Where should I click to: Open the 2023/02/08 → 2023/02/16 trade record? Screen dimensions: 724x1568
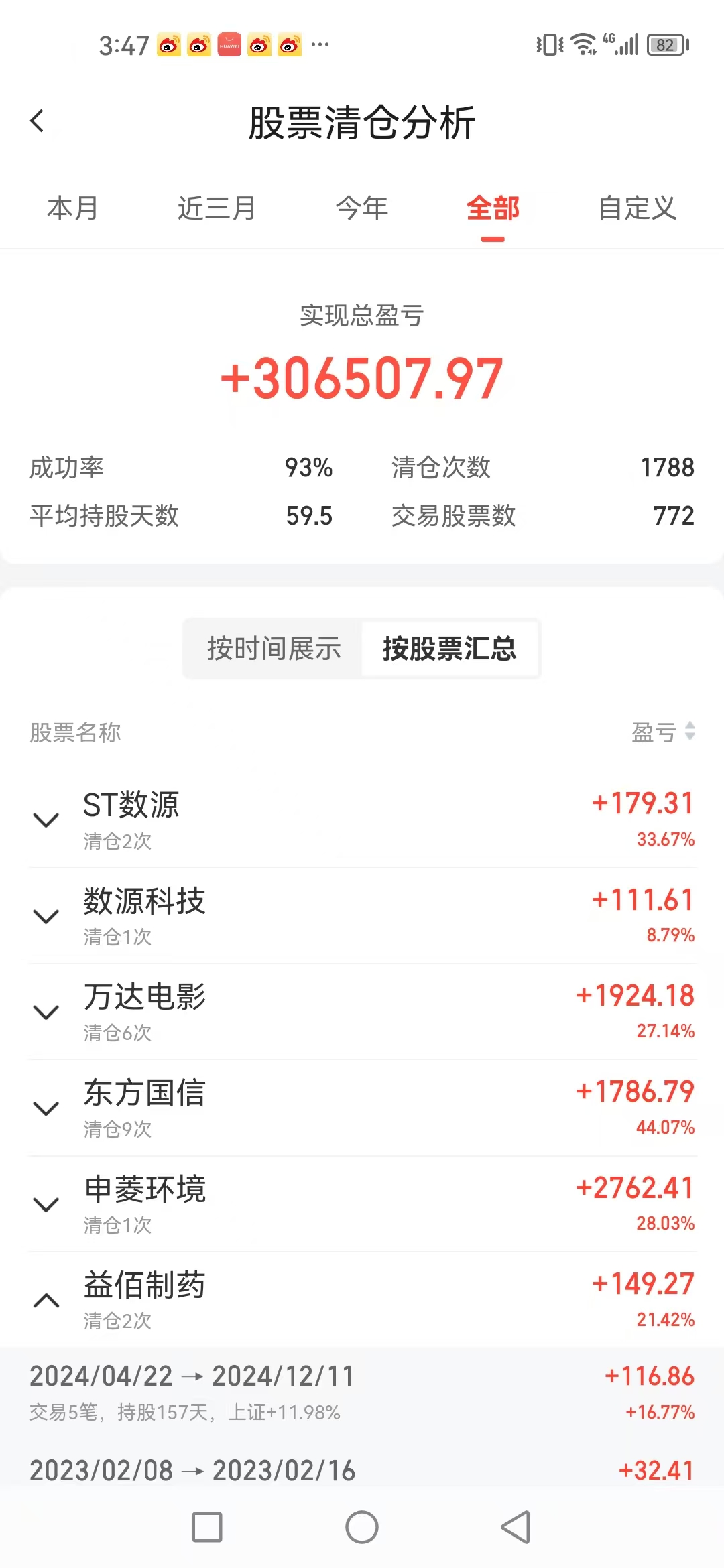coord(362,1471)
